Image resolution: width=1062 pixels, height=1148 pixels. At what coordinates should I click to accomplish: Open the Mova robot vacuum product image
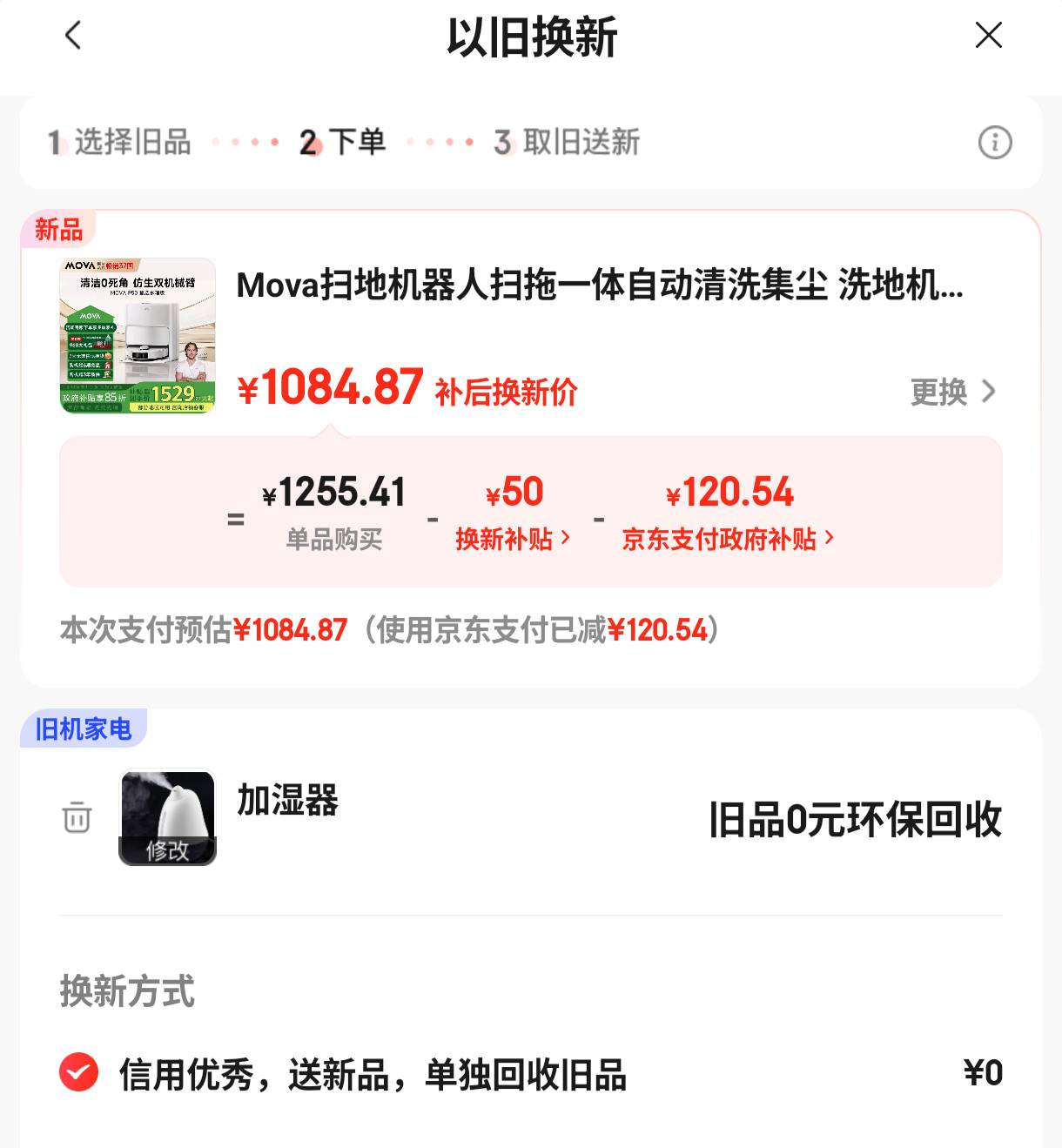pos(138,336)
